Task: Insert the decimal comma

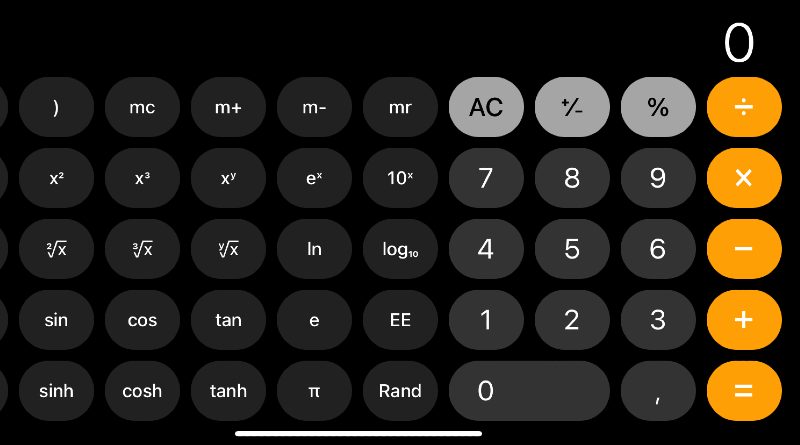Action: (658, 391)
